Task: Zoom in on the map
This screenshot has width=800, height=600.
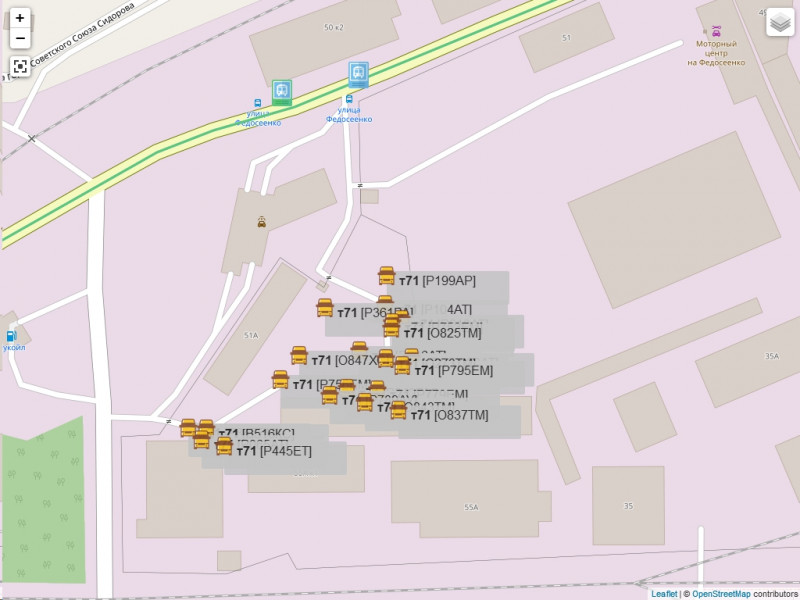Action: click(x=20, y=18)
